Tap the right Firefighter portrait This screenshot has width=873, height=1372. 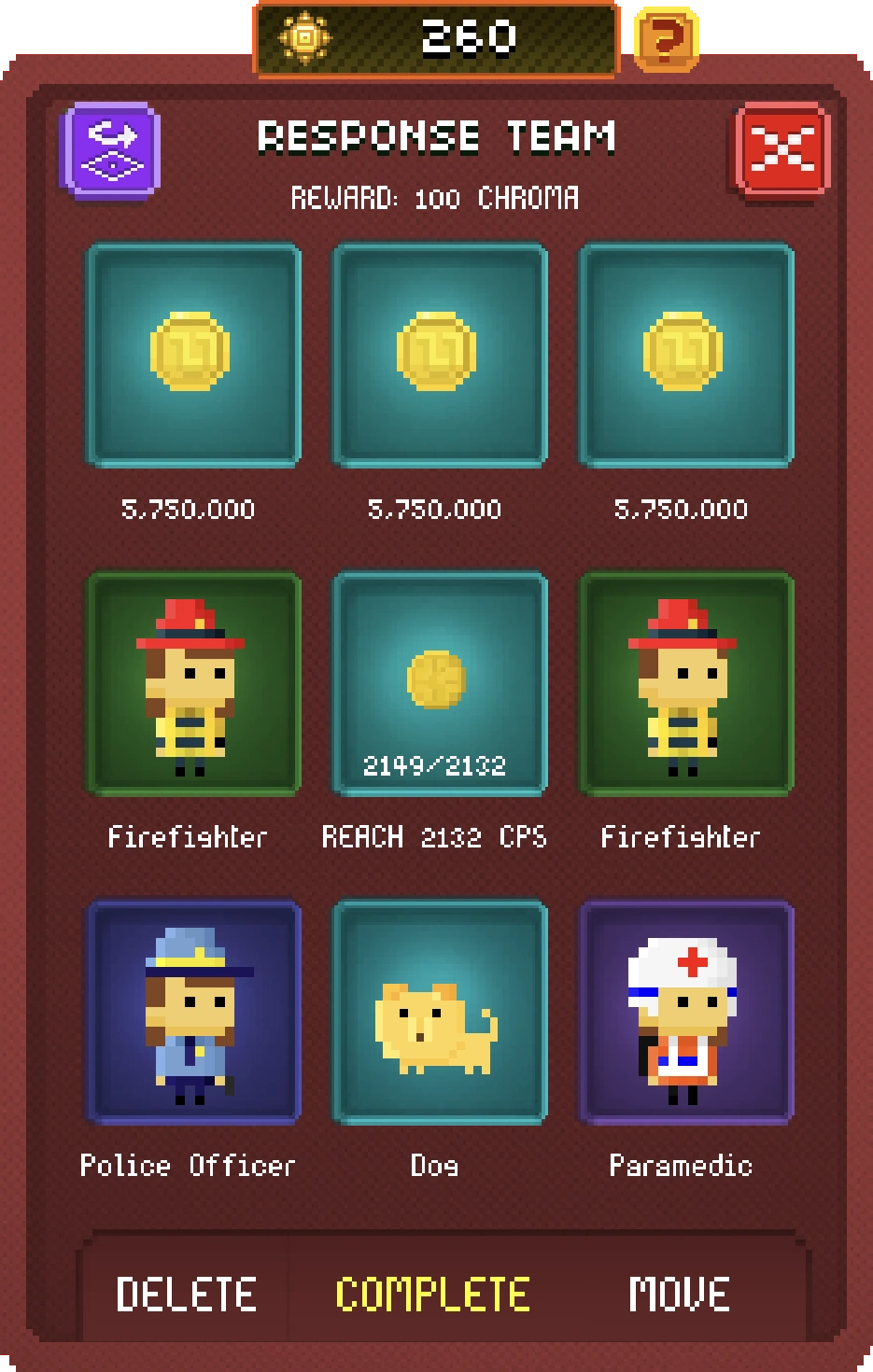(684, 684)
